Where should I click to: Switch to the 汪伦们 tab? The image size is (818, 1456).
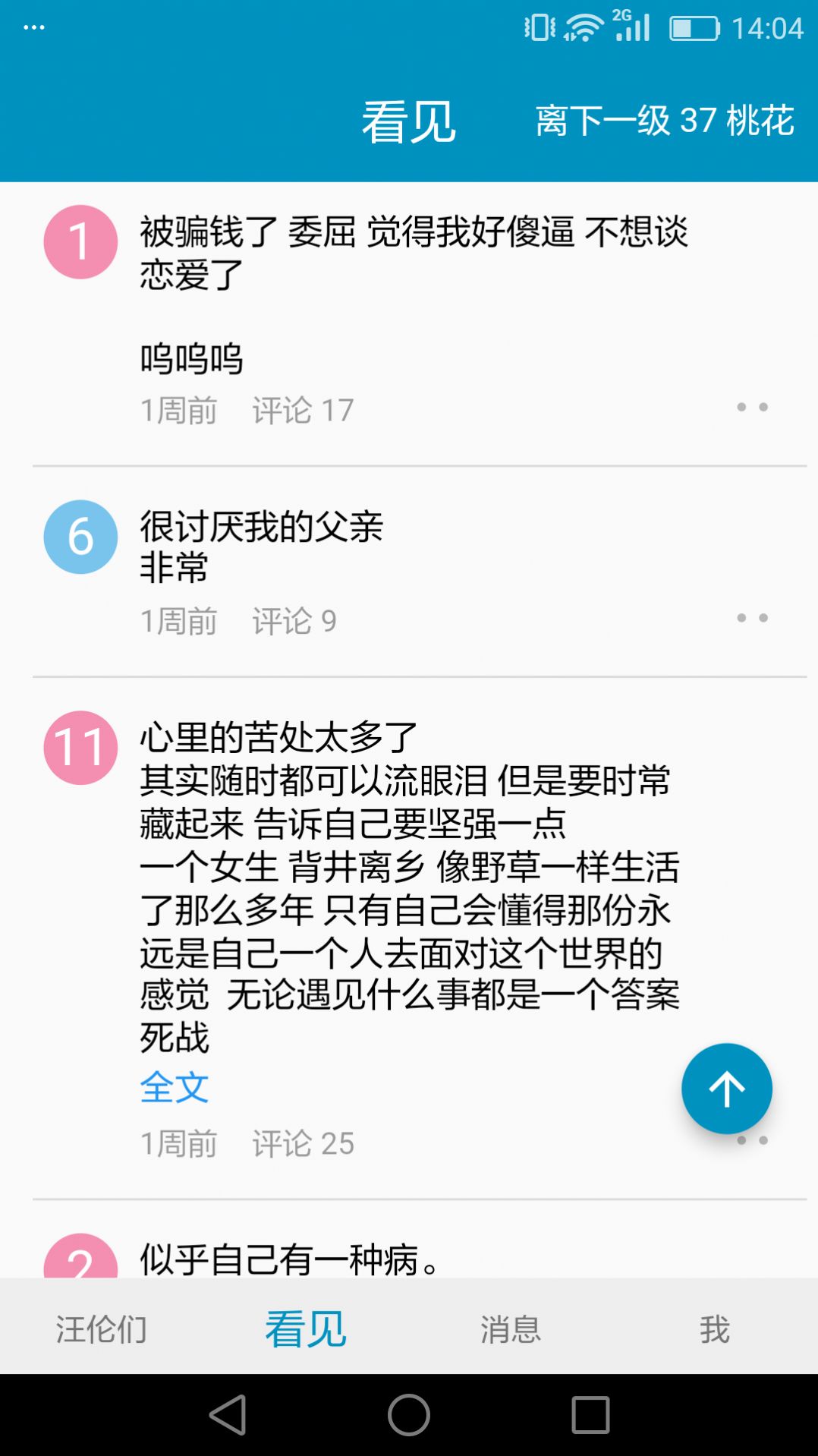(x=102, y=1328)
